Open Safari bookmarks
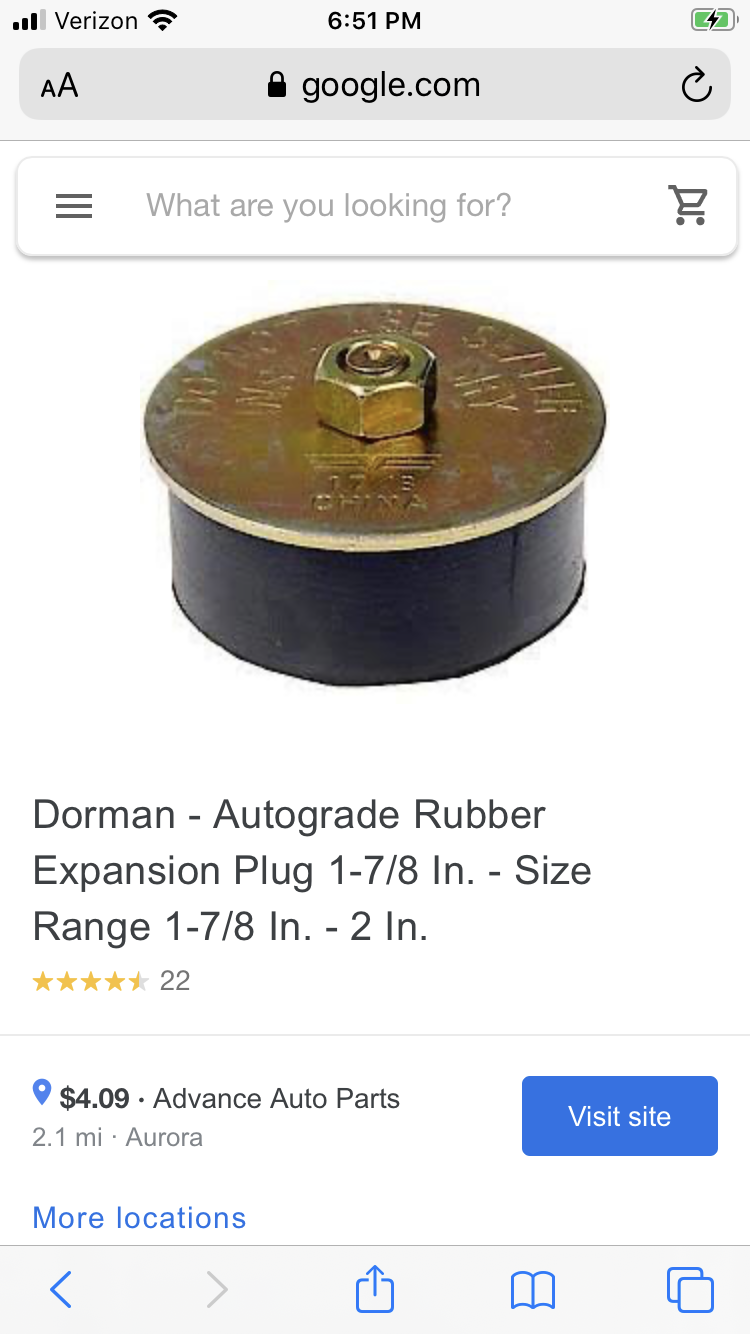 [x=532, y=1289]
